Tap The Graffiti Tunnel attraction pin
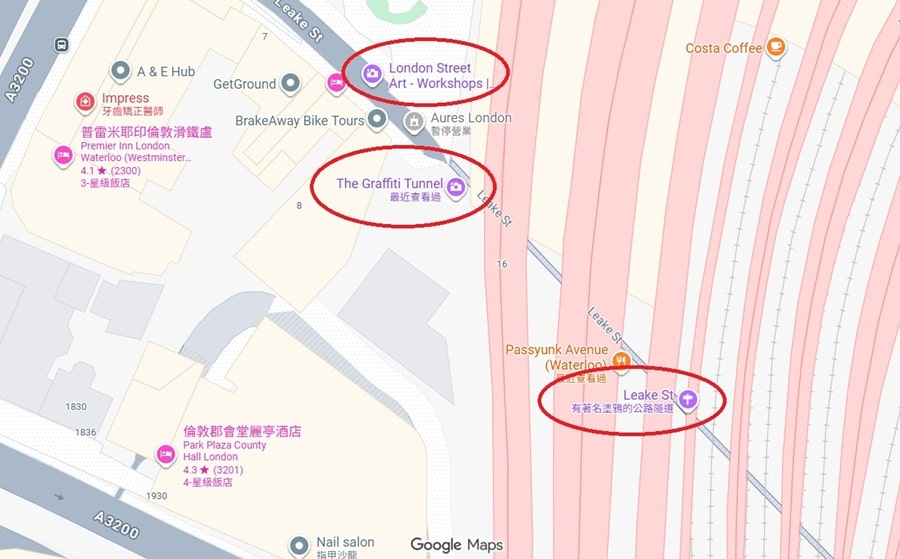This screenshot has width=900, height=559. (456, 187)
